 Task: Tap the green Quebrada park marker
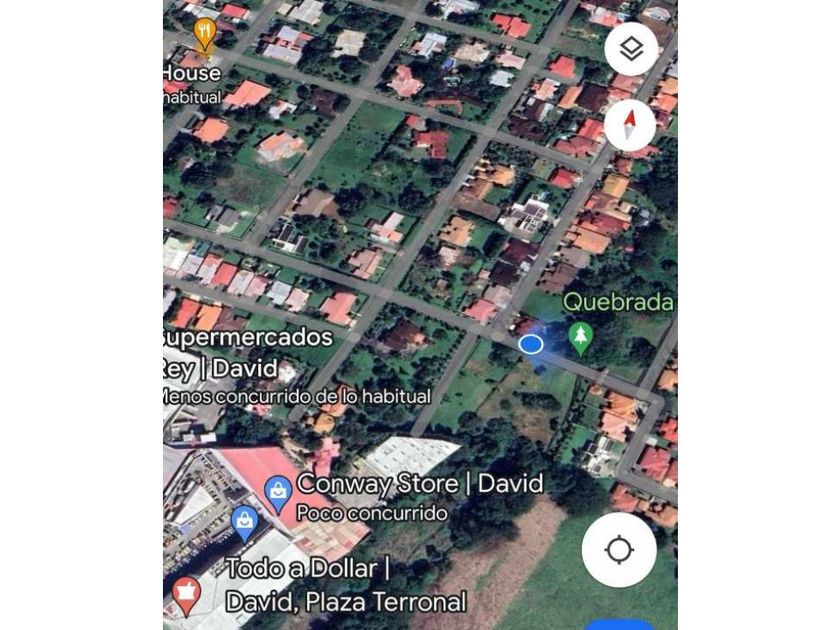click(580, 337)
